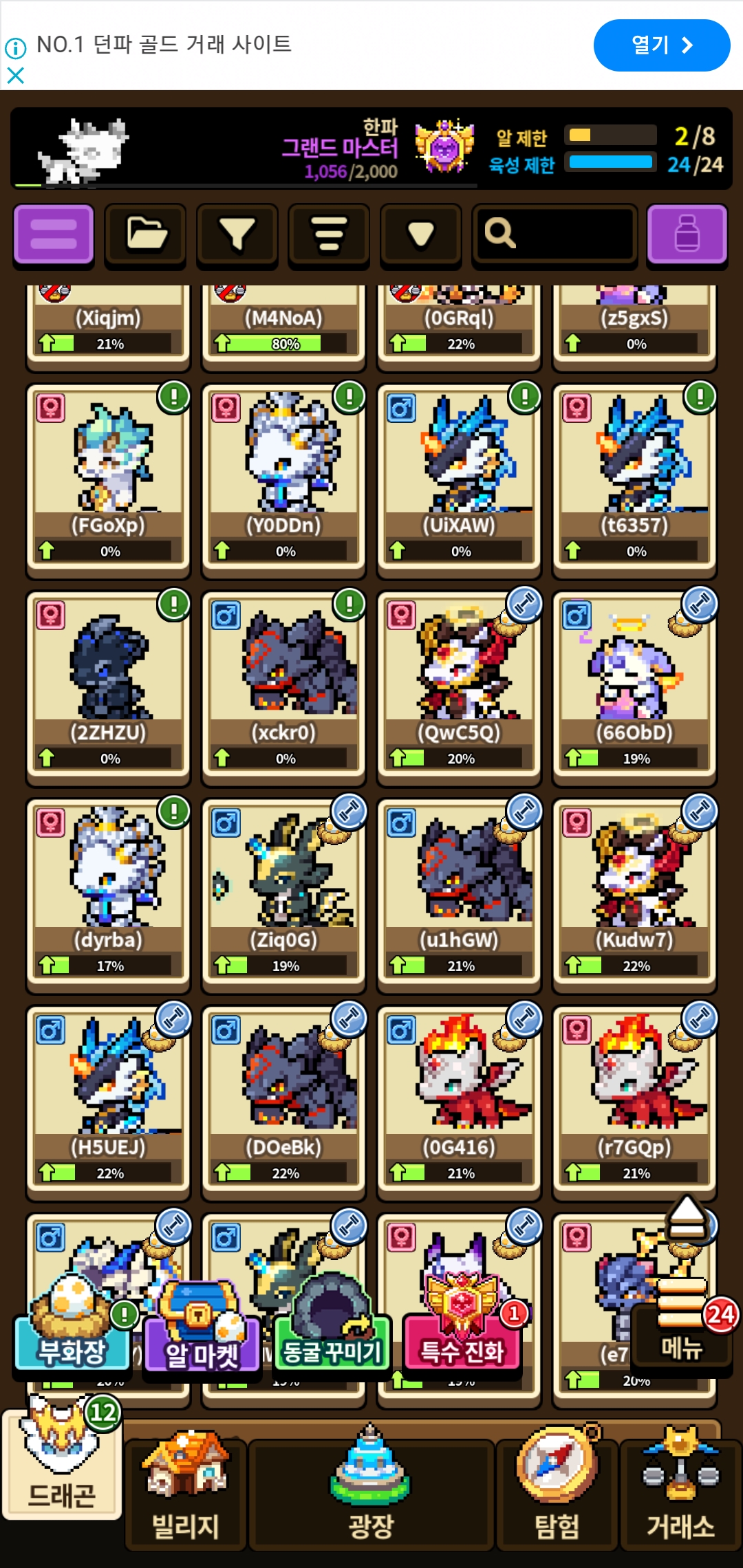This screenshot has width=743, height=1568.
Task: Open the funnel filter options
Action: tap(237, 234)
